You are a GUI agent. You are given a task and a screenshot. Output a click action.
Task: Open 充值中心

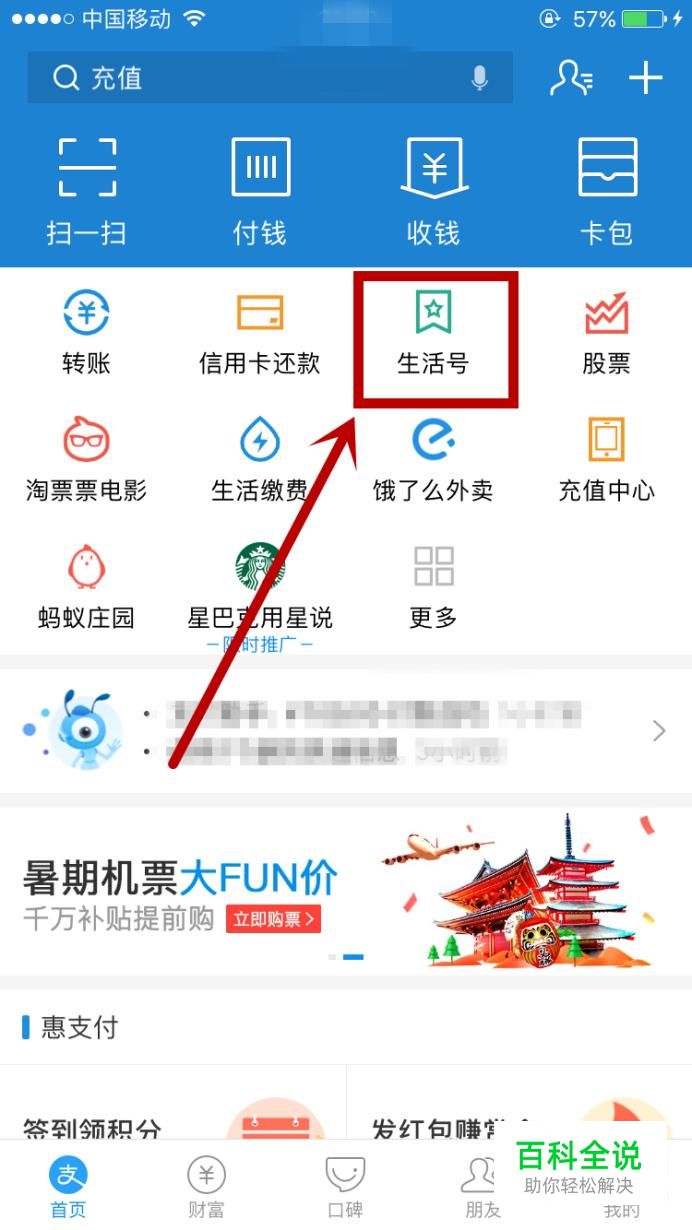coord(607,460)
